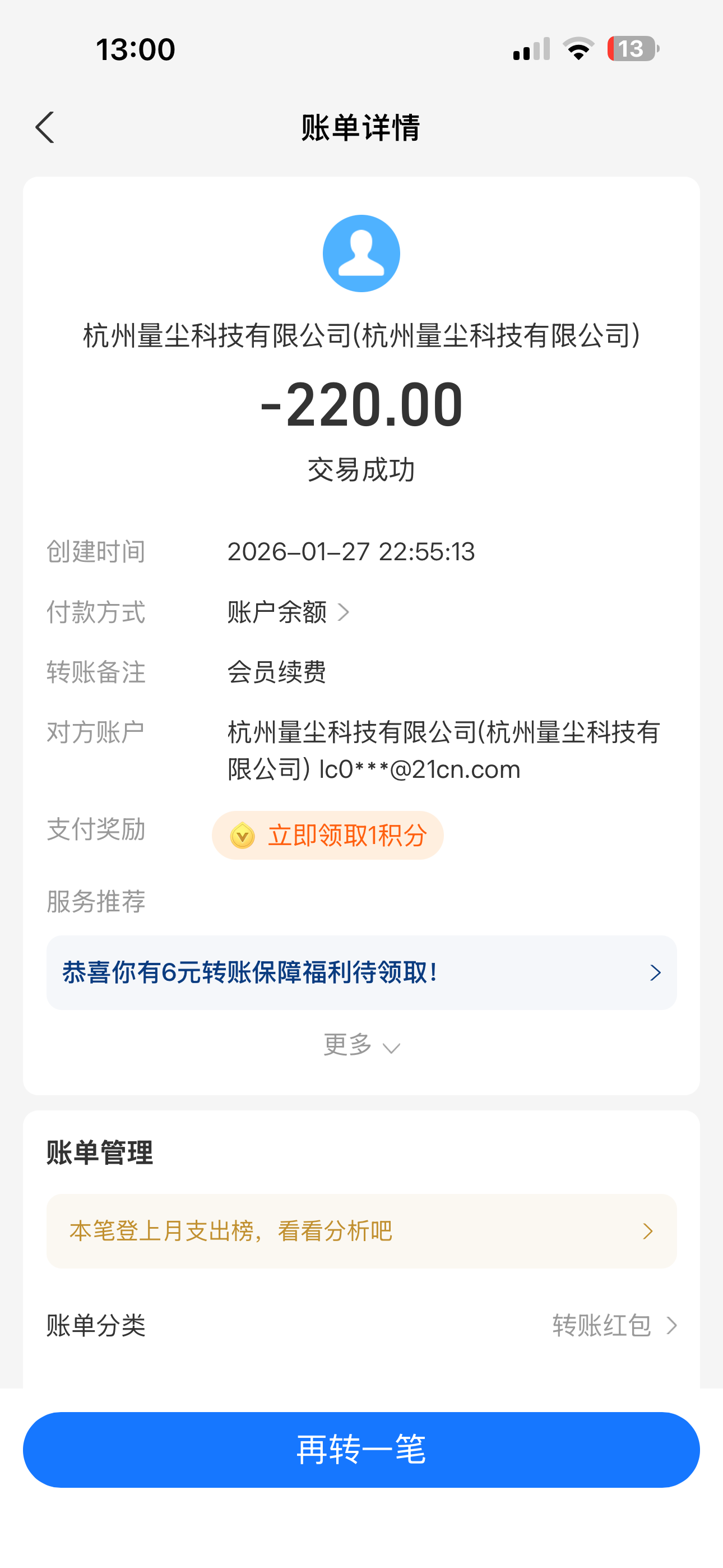The width and height of the screenshot is (723, 1568).
Task: Go back from the 账单详情 page
Action: [45, 127]
